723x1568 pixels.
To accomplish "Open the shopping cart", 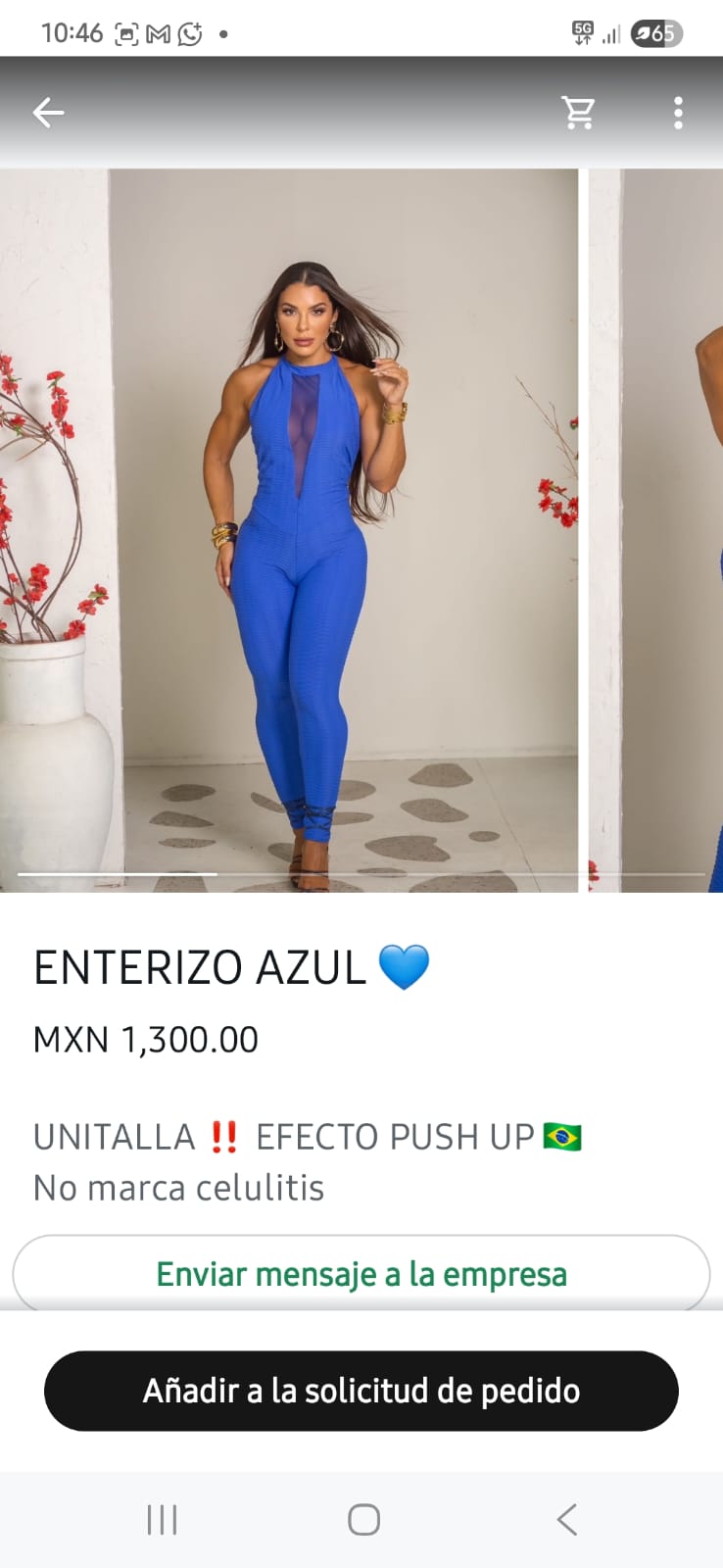I will pyautogui.click(x=578, y=113).
